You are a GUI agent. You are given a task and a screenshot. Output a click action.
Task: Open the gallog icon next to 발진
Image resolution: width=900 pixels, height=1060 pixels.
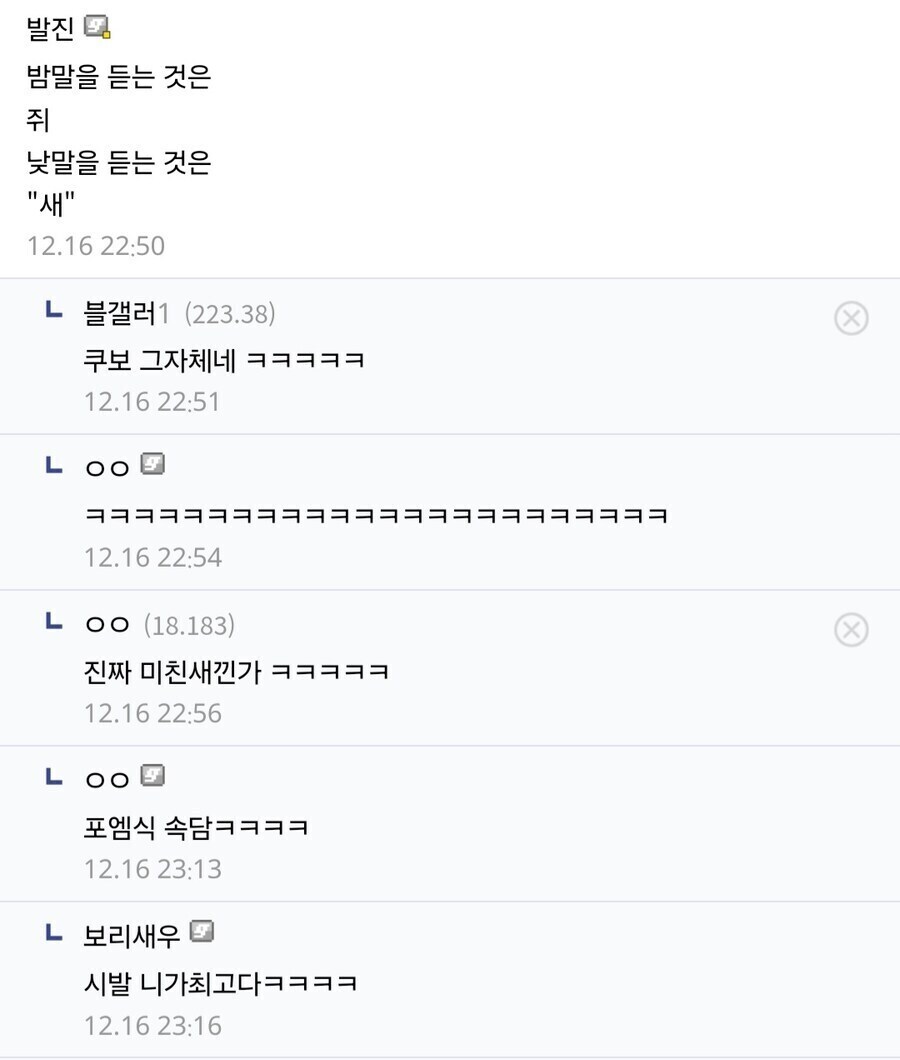(97, 28)
